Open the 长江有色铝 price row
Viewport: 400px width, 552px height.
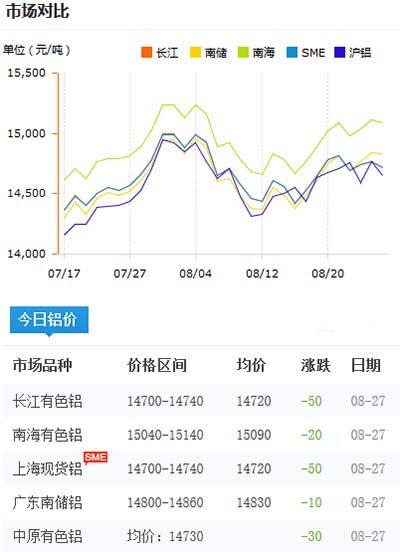point(200,401)
